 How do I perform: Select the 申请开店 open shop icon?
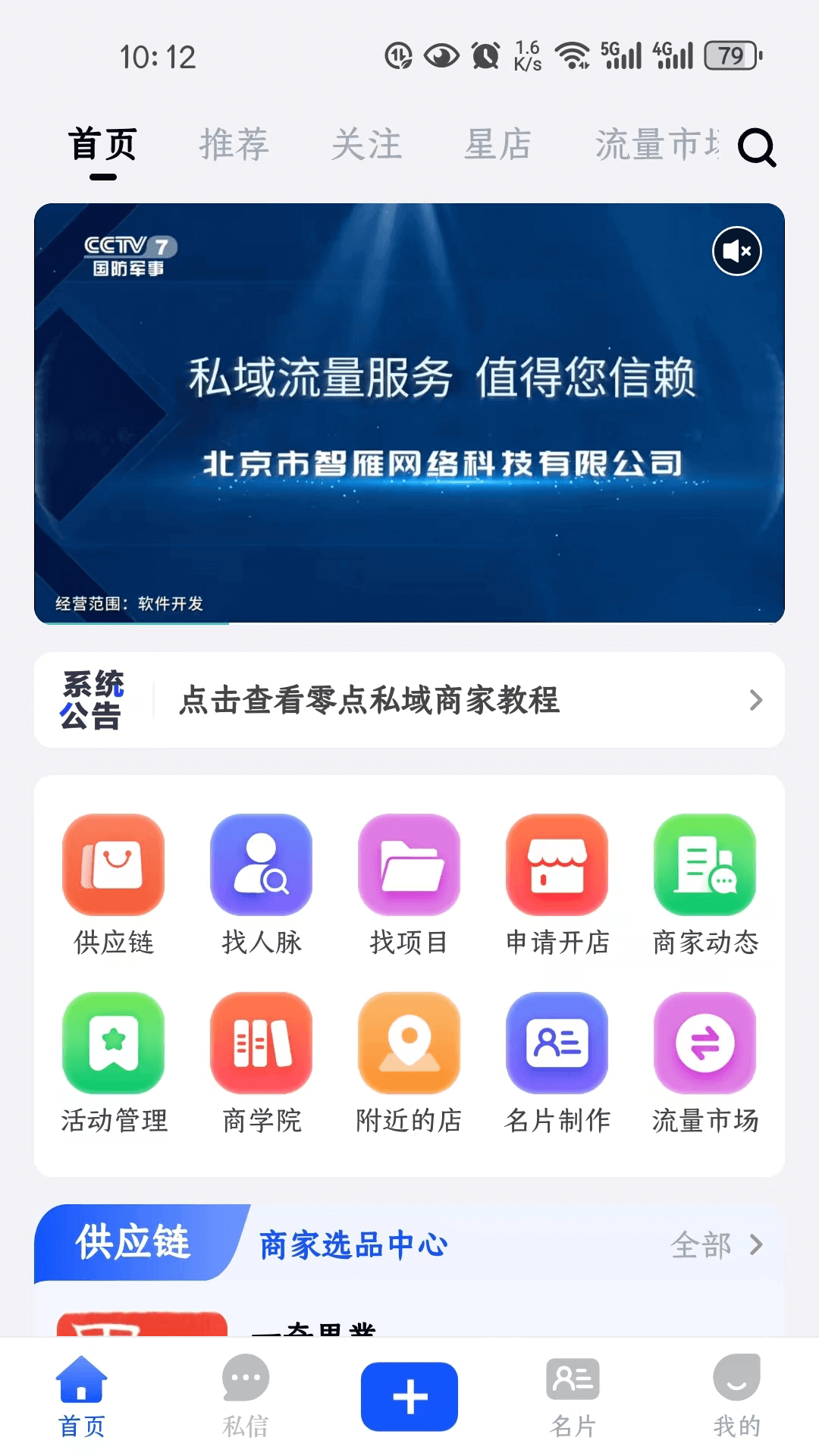click(x=557, y=864)
